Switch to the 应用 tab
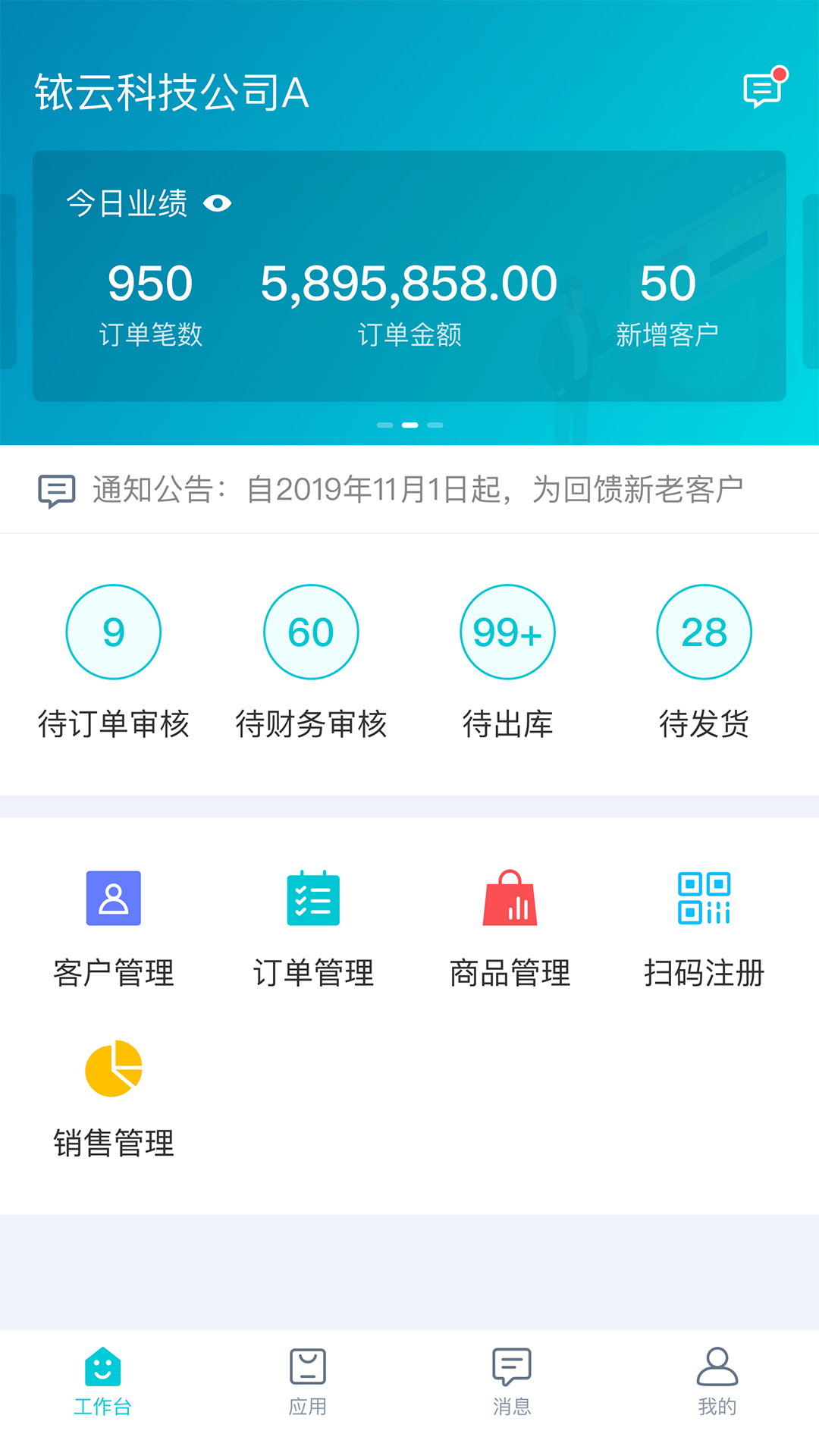819x1456 pixels. [307, 1382]
